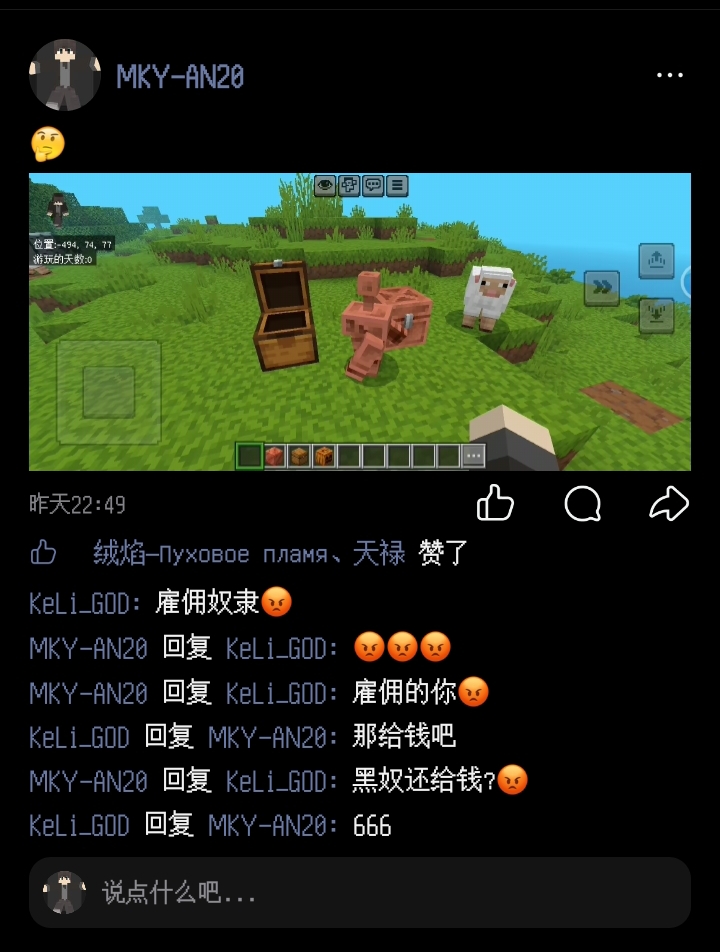720x952 pixels.
Task: Reply to the comment 黑奴还给钱?
Action: click(x=425, y=781)
